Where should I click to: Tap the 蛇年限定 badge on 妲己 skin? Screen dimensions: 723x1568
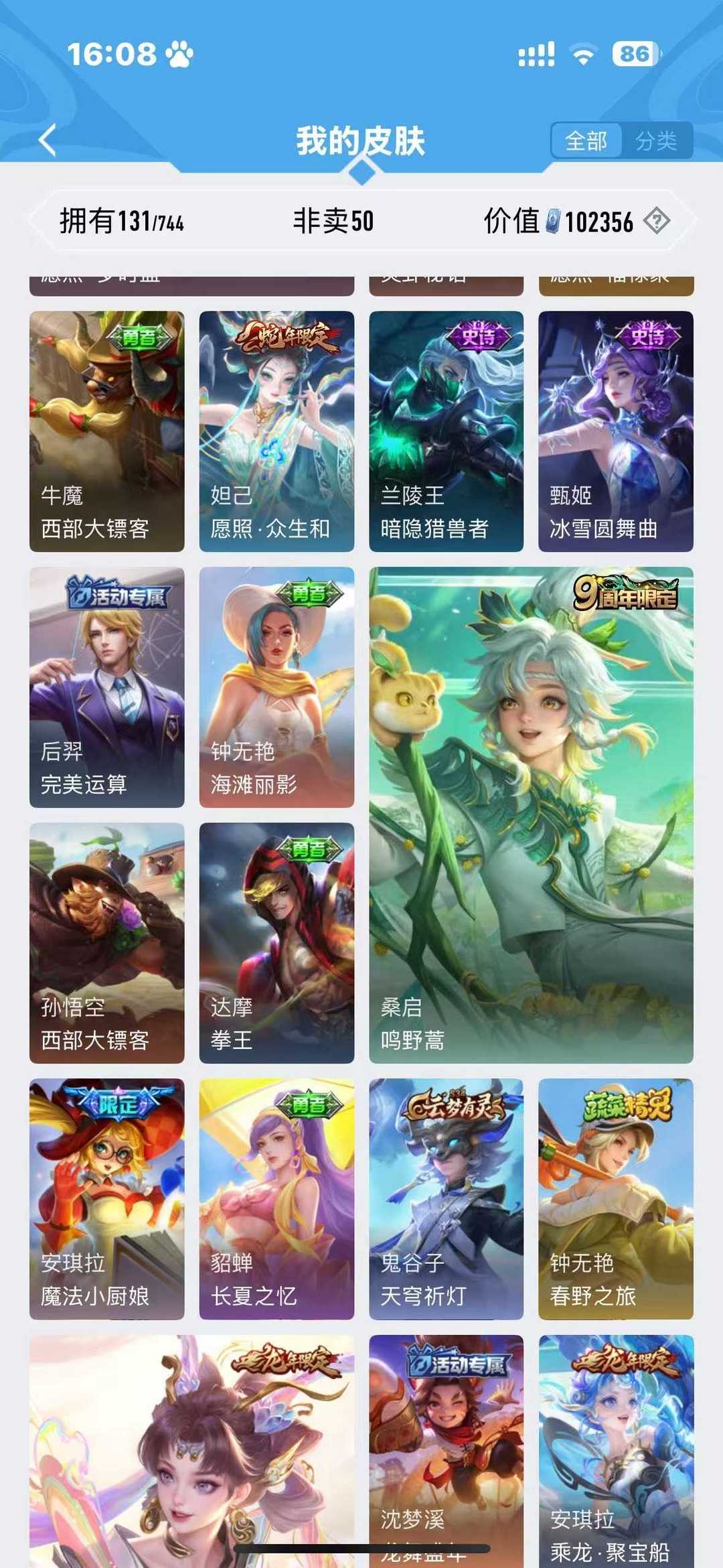coord(288,338)
